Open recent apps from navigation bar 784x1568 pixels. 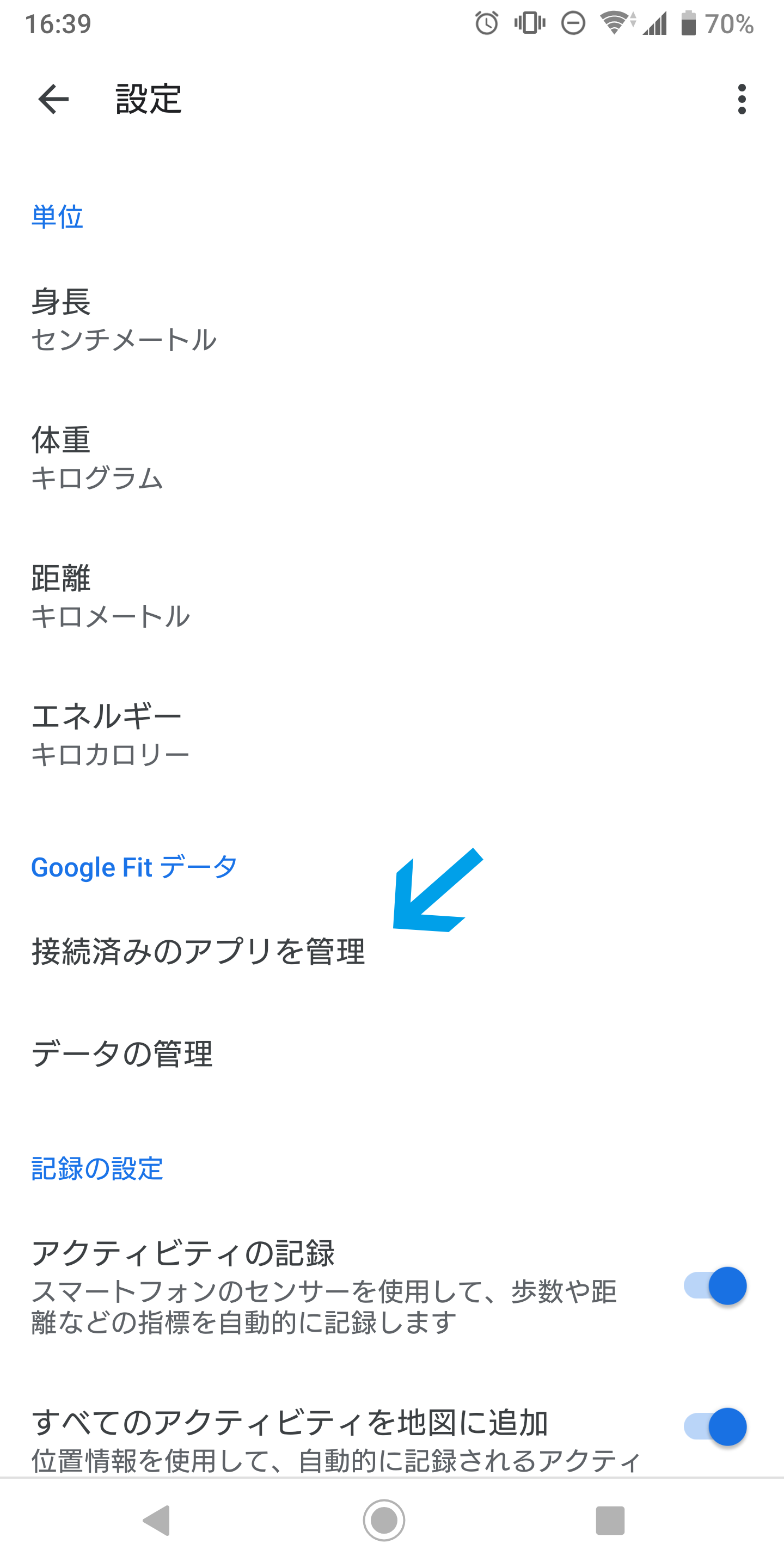610,1520
